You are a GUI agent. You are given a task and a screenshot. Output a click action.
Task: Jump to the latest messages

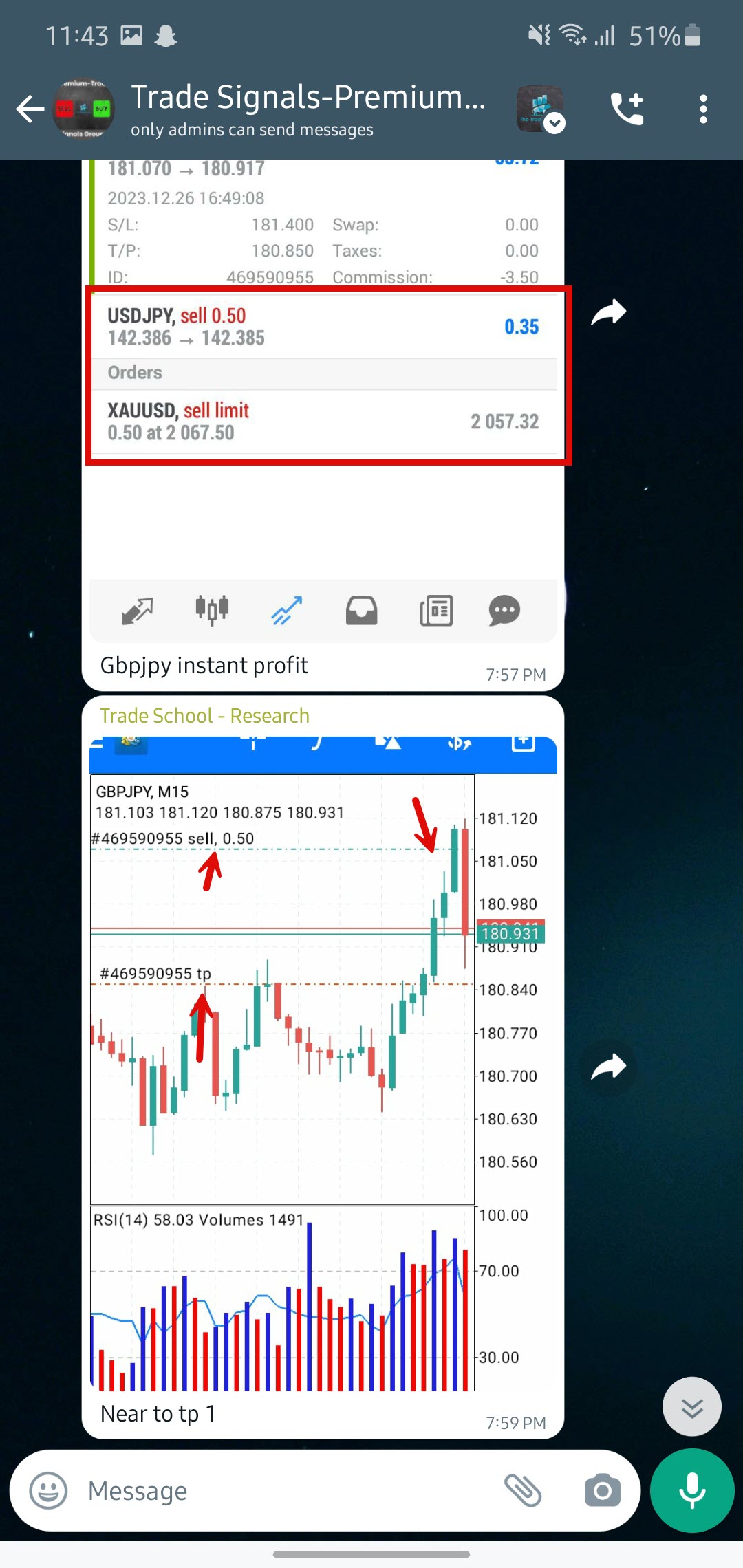tap(691, 1406)
